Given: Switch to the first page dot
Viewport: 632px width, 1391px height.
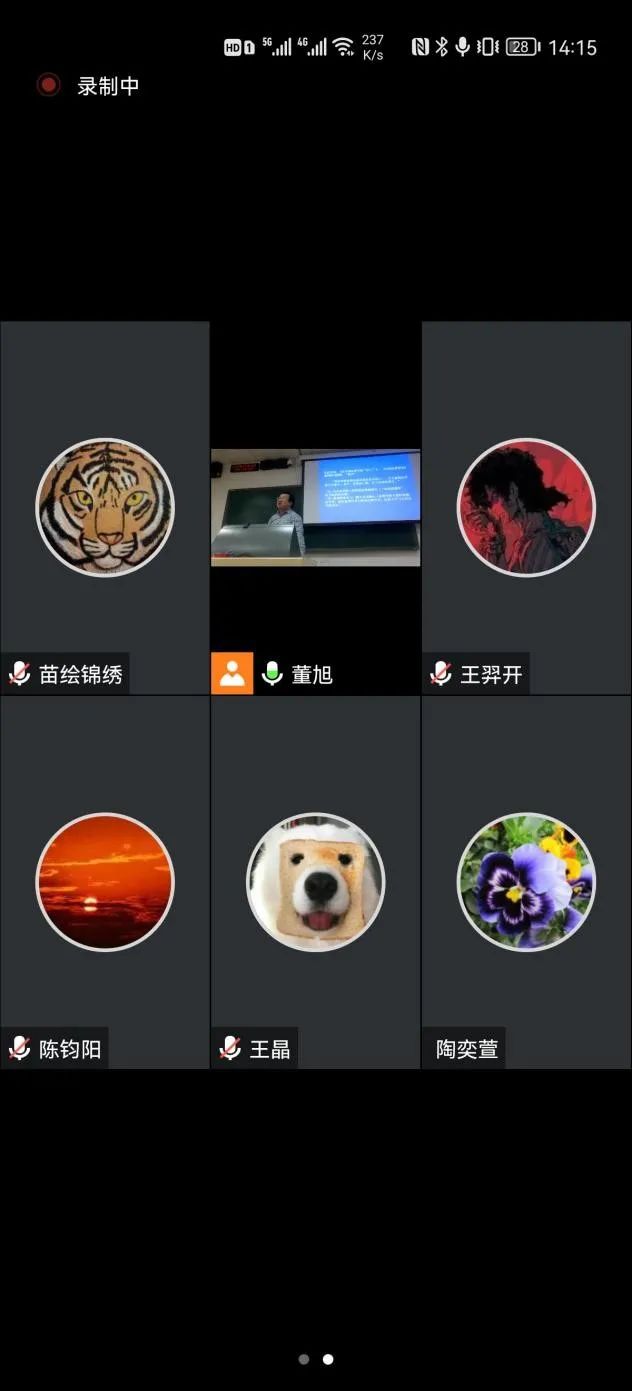Looking at the screenshot, I should [303, 1359].
